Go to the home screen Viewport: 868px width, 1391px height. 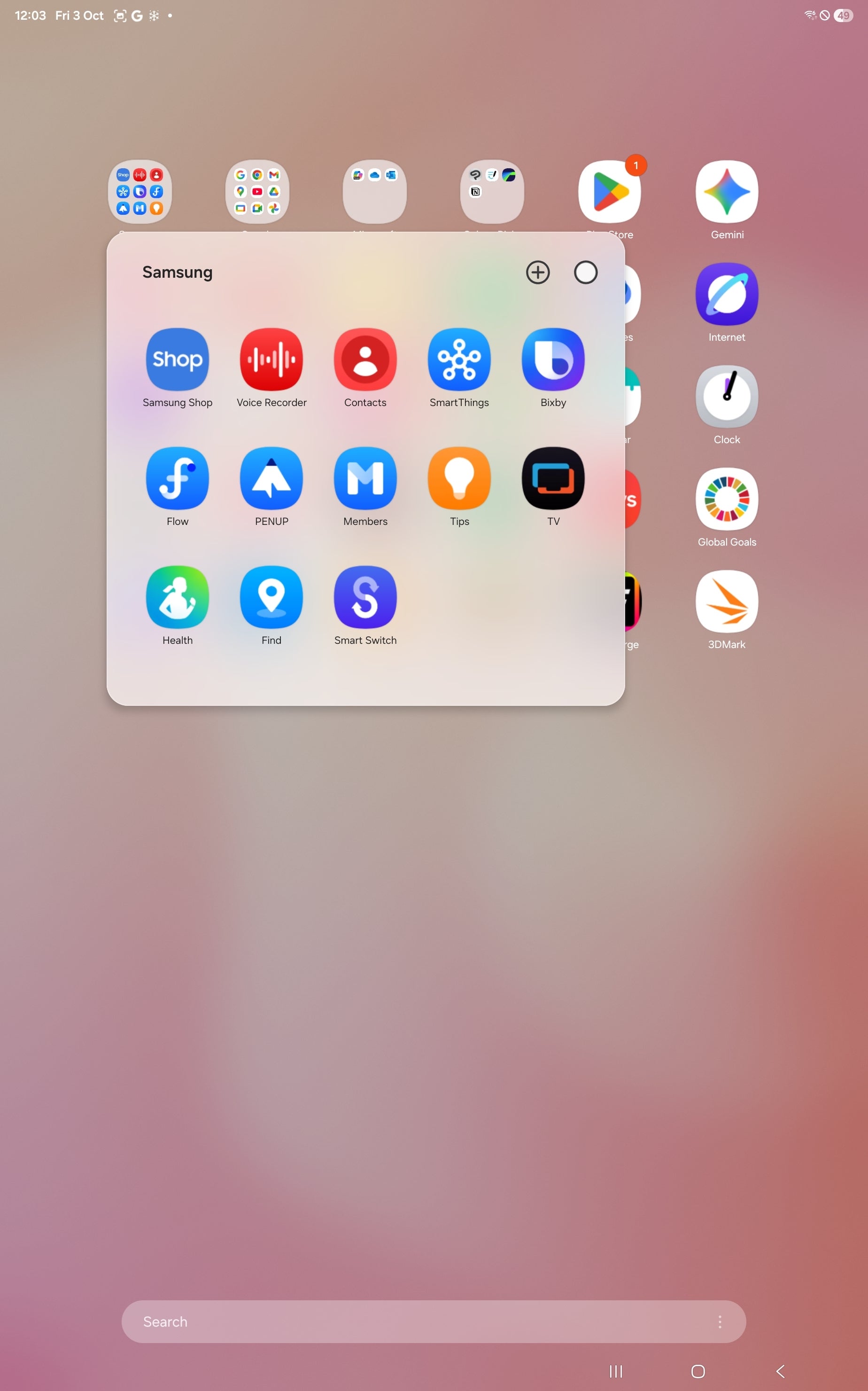pos(697,1371)
